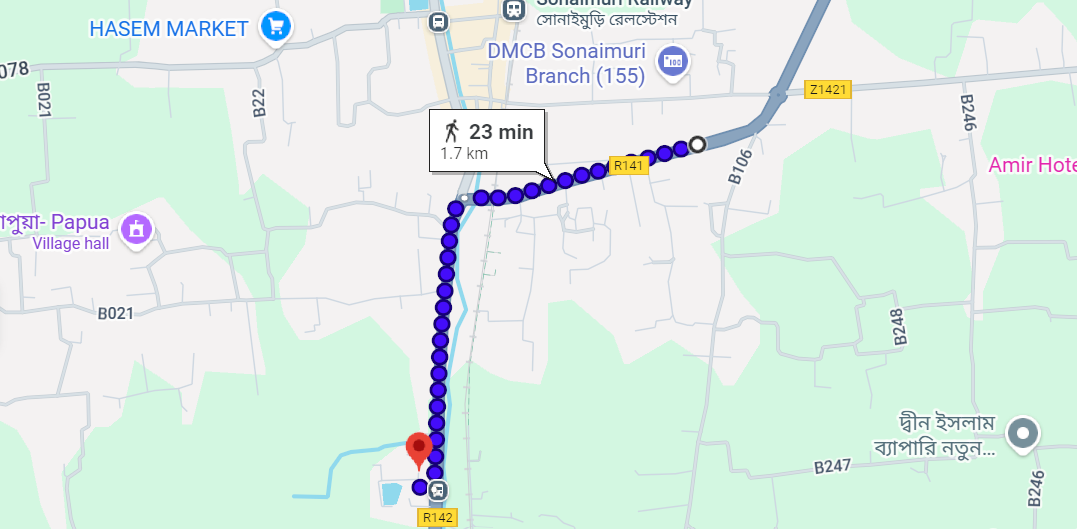Tap the white route starting point circle

[x=697, y=144]
